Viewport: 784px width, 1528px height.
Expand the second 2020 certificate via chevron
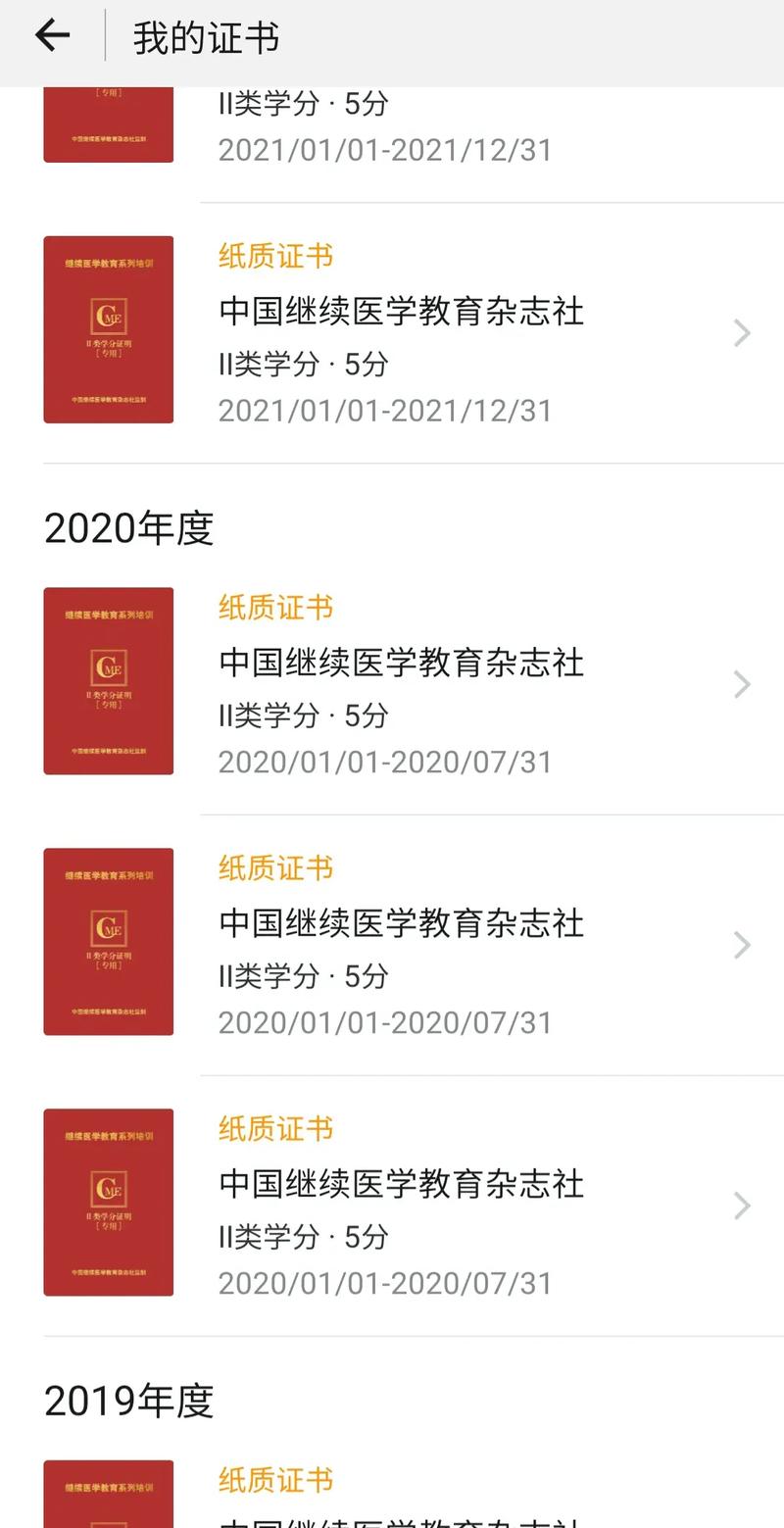point(743,945)
